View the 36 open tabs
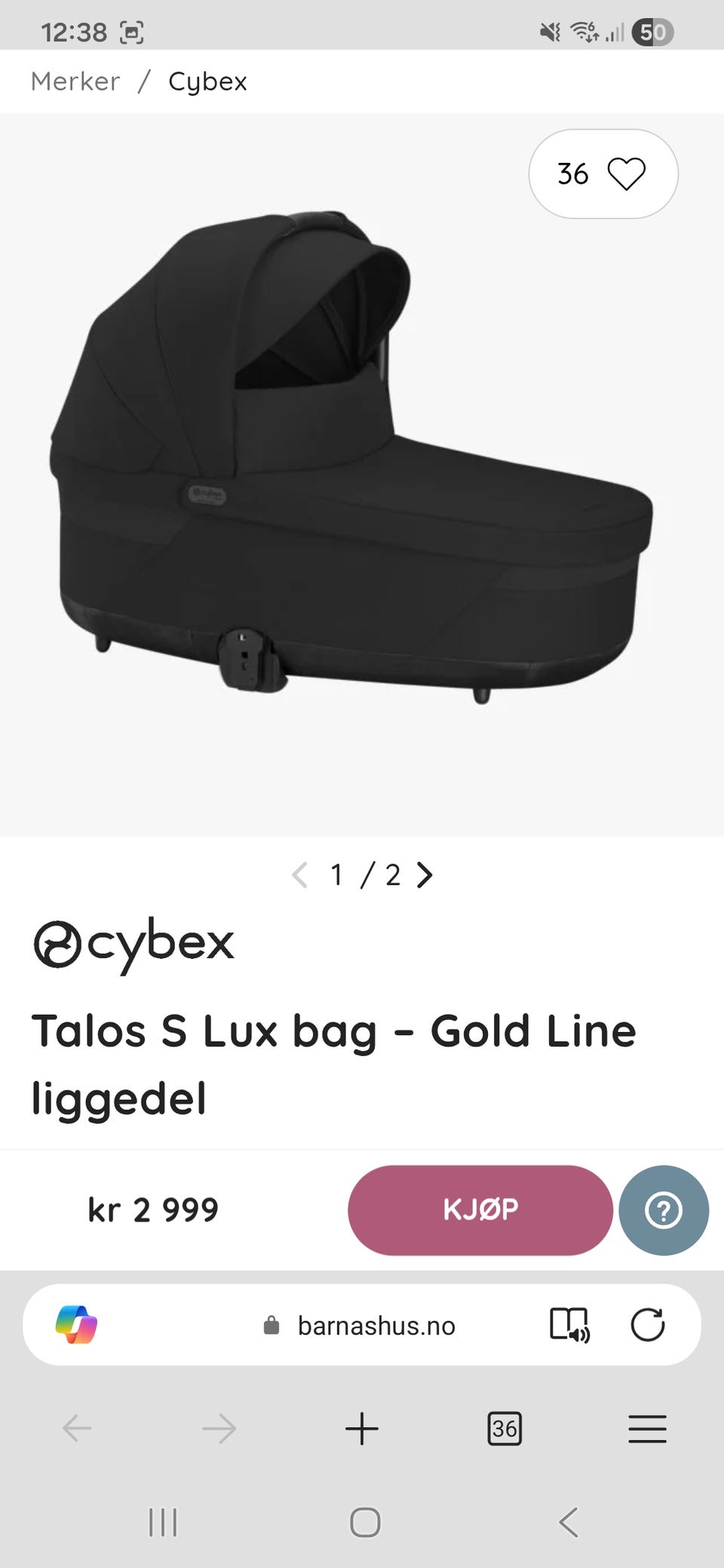724x1568 pixels. click(x=505, y=1429)
